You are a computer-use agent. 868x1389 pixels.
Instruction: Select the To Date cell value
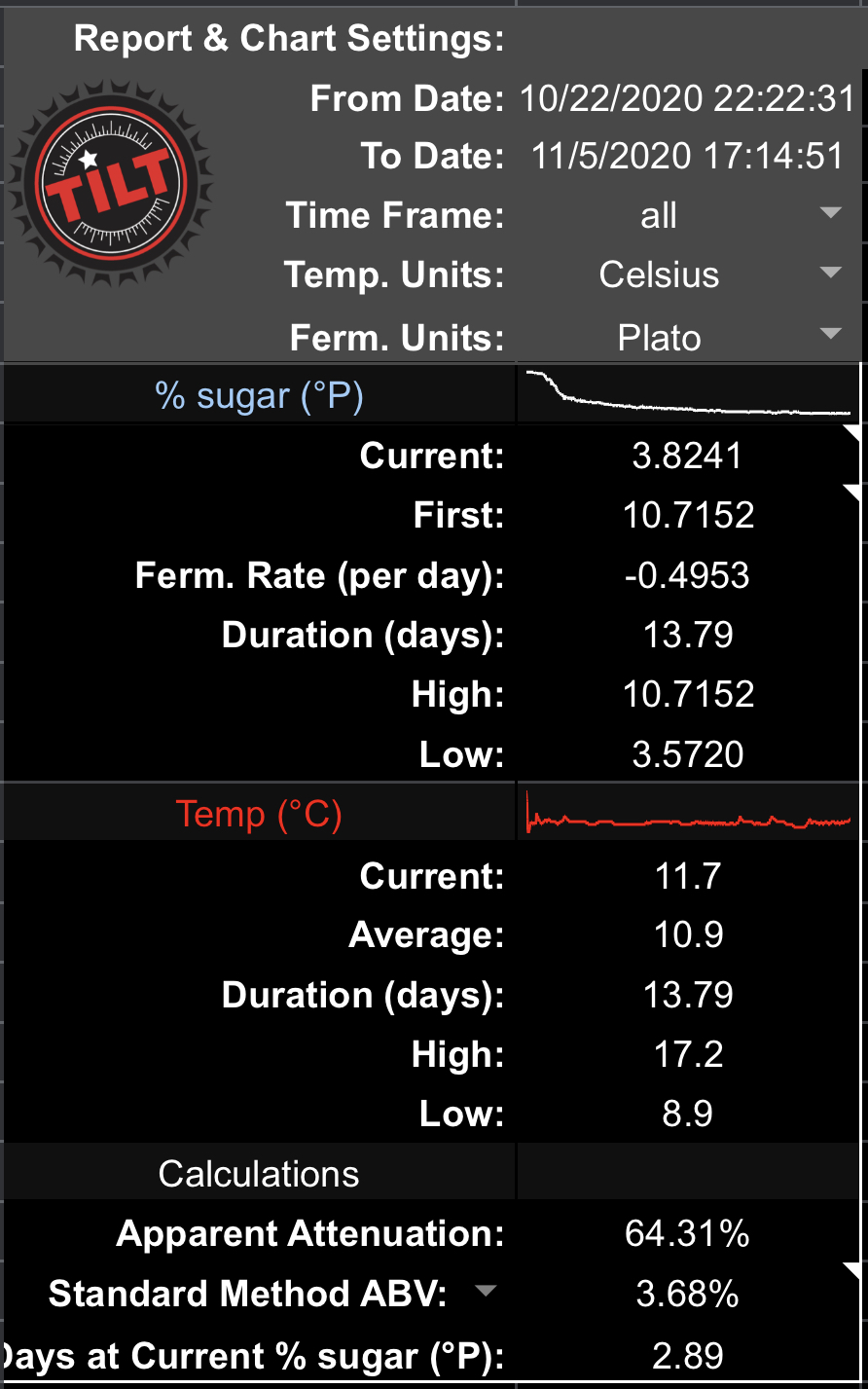tap(687, 156)
